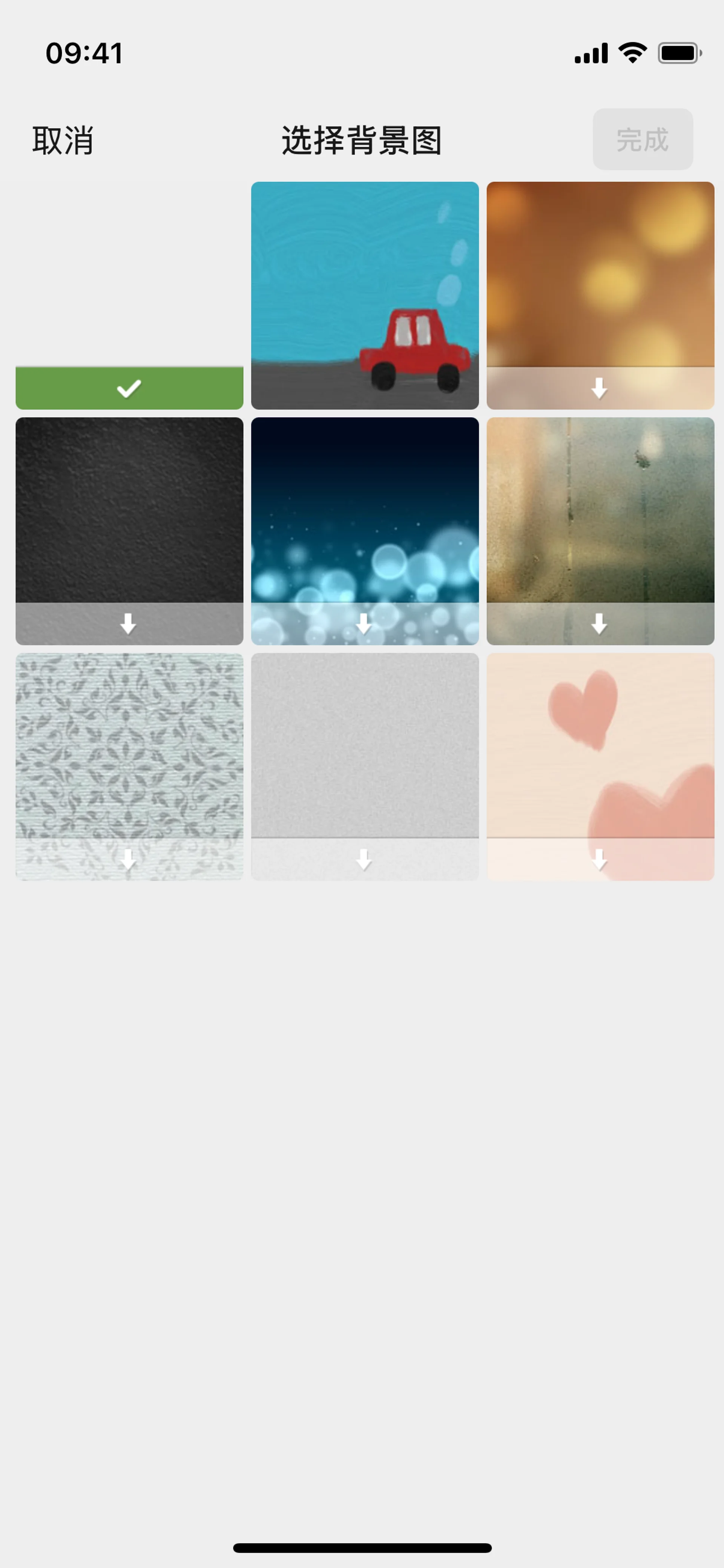Select the blank default background tile
This screenshot has width=724, height=1568.
[x=129, y=295]
